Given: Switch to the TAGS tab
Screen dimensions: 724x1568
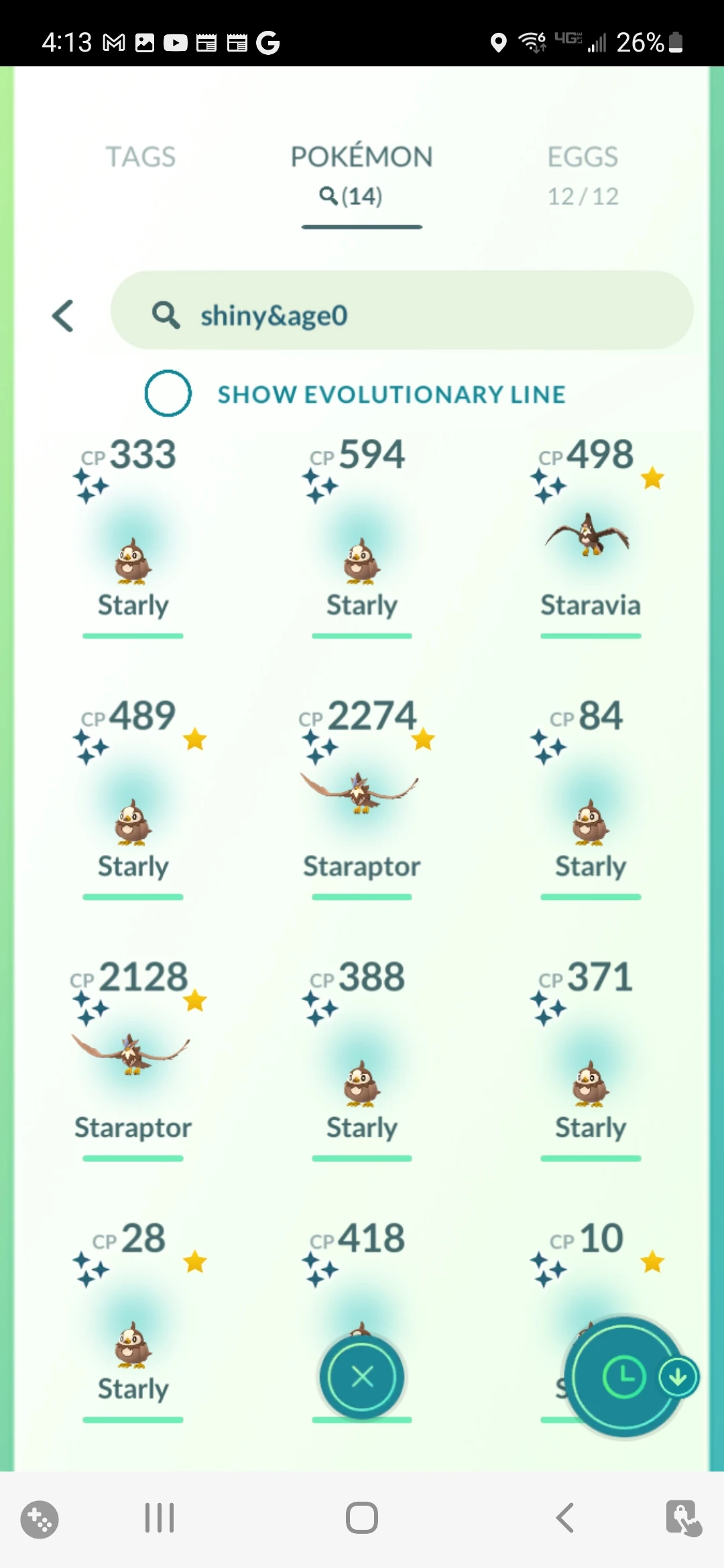Looking at the screenshot, I should [139, 156].
